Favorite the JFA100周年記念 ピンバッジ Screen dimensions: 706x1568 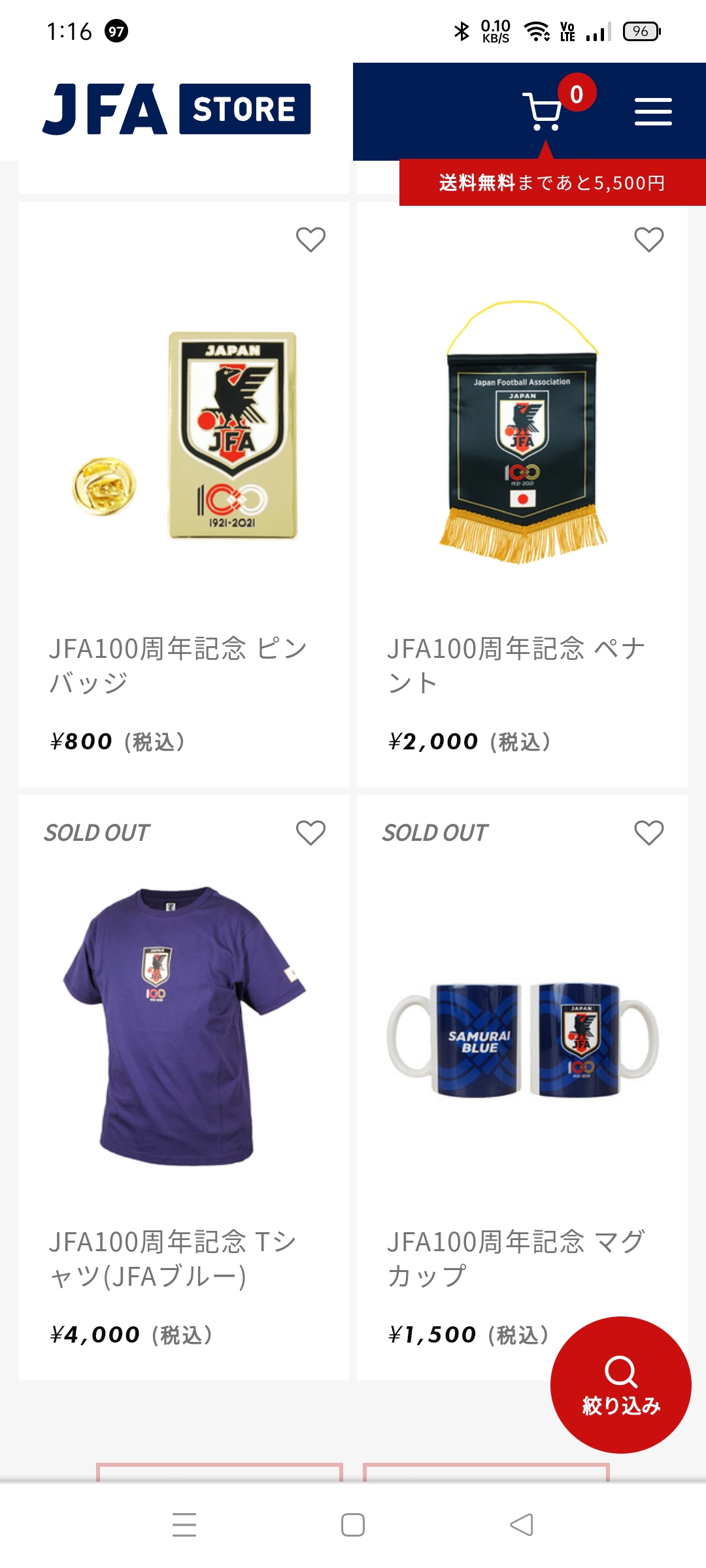(311, 240)
